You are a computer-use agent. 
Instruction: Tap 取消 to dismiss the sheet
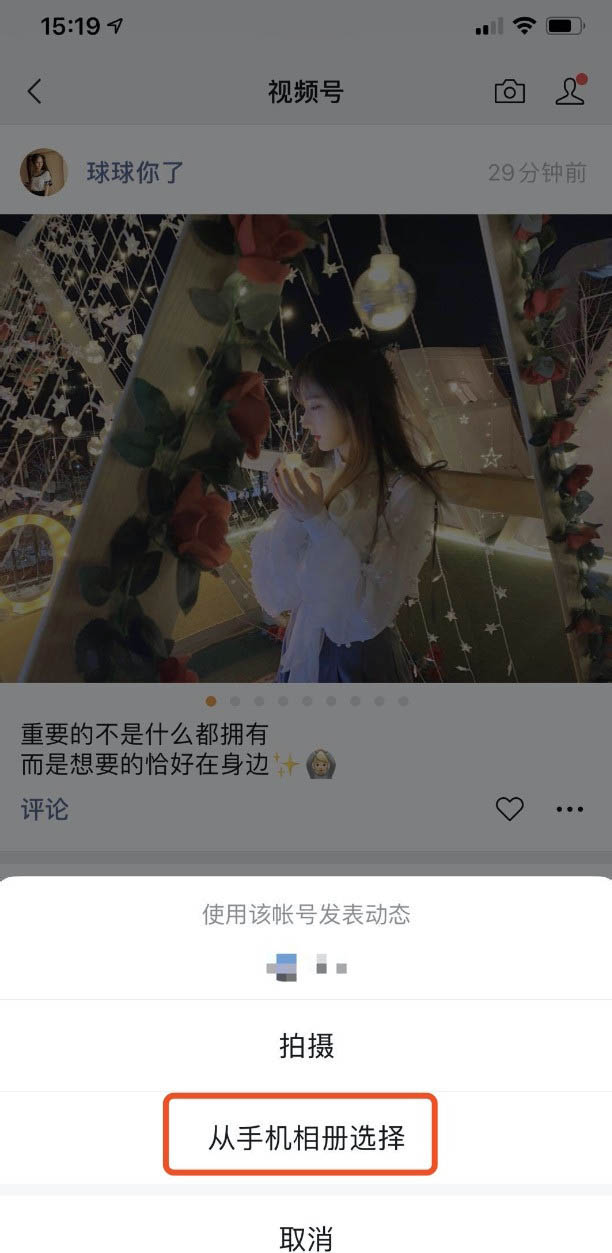(306, 1236)
